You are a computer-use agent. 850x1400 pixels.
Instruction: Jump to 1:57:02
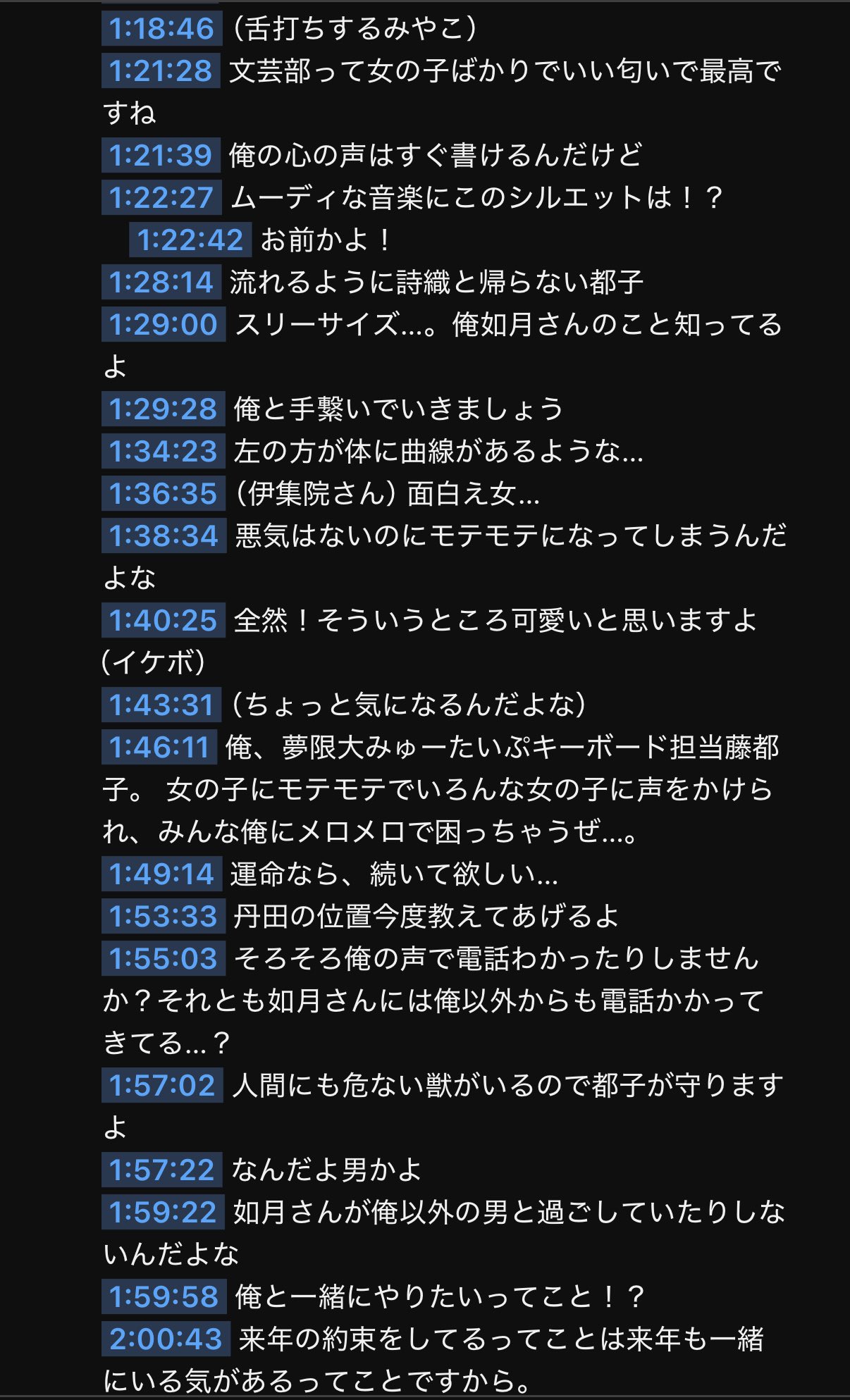162,1086
